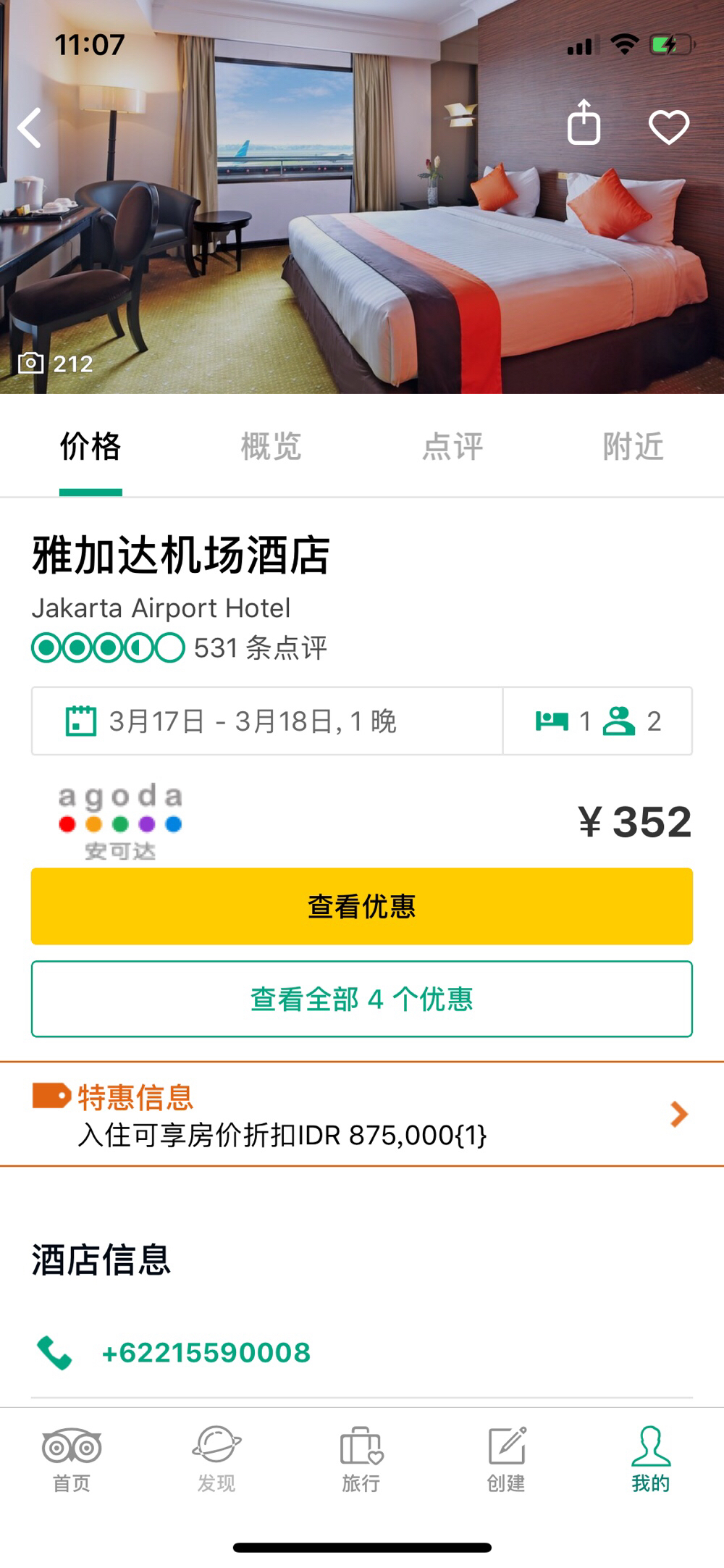Image resolution: width=724 pixels, height=1568 pixels.
Task: Go back using the top-left arrow
Action: [x=30, y=127]
